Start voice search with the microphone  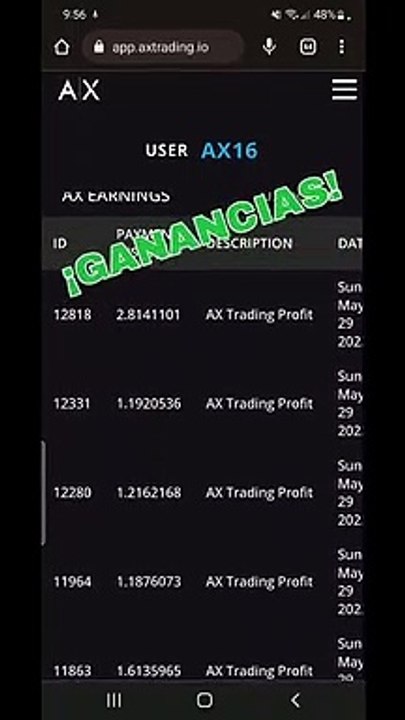270,46
